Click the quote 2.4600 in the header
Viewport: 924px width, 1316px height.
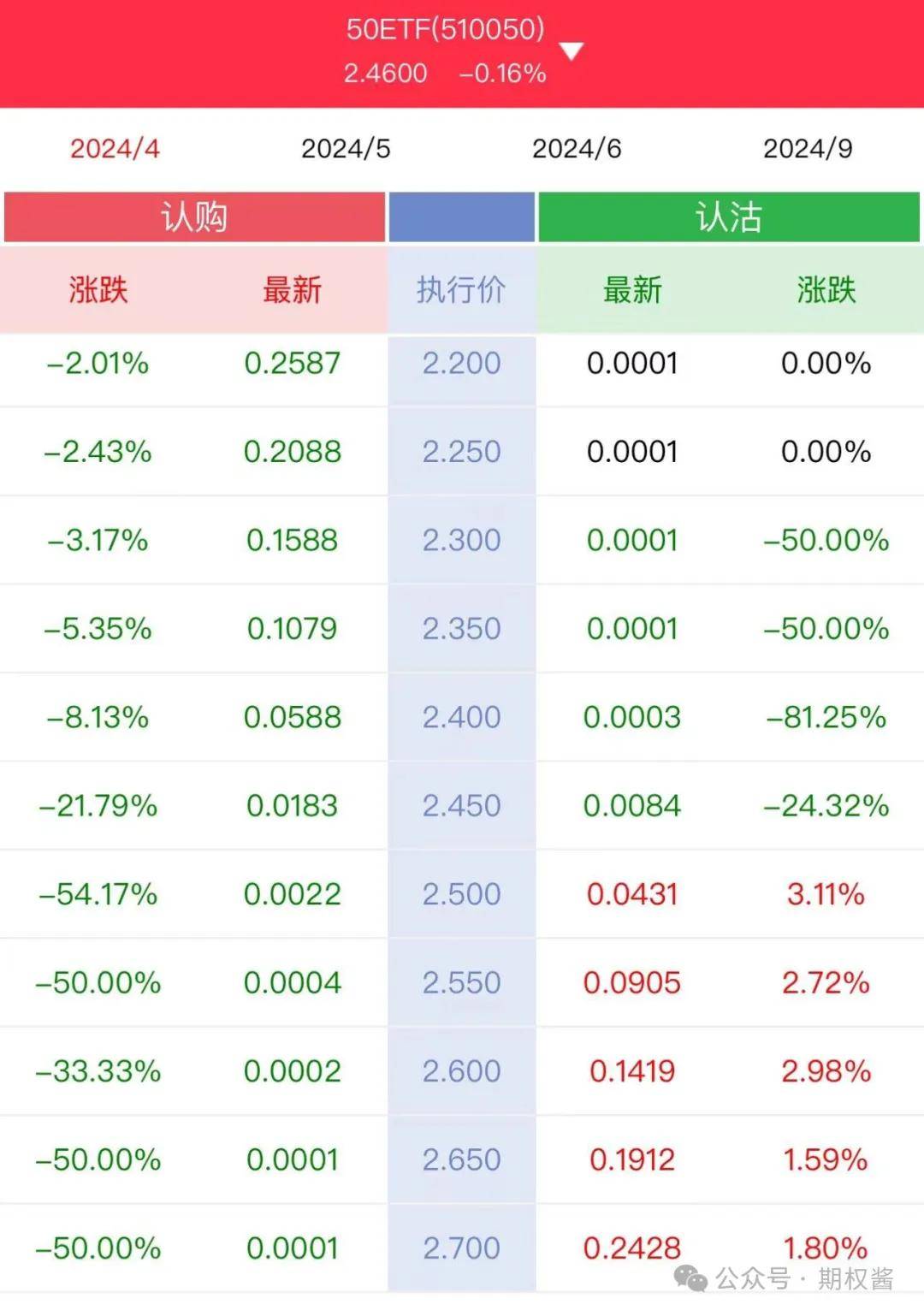(386, 74)
